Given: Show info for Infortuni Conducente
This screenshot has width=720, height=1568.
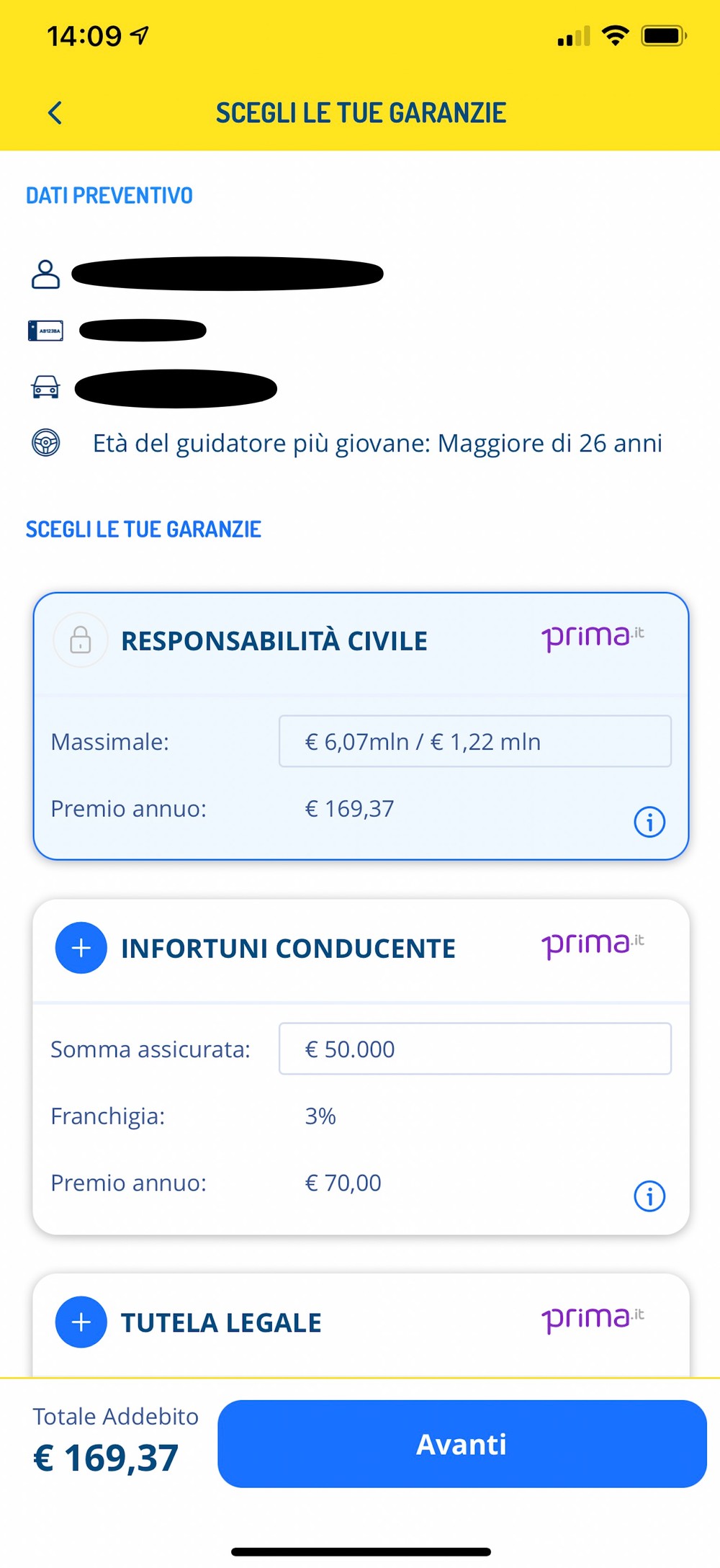Looking at the screenshot, I should tap(649, 1196).
